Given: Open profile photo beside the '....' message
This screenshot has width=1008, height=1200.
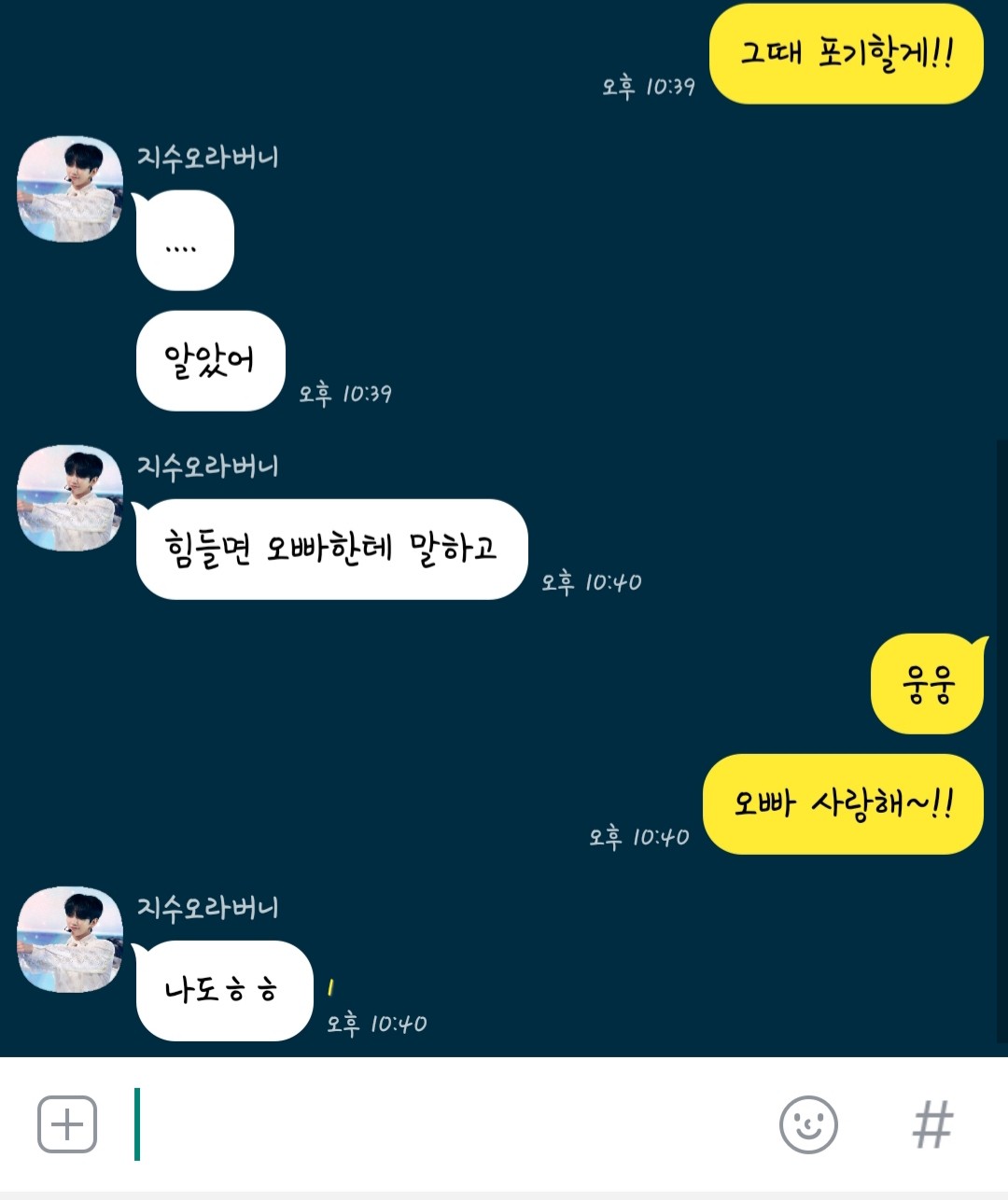Looking at the screenshot, I should point(70,189).
